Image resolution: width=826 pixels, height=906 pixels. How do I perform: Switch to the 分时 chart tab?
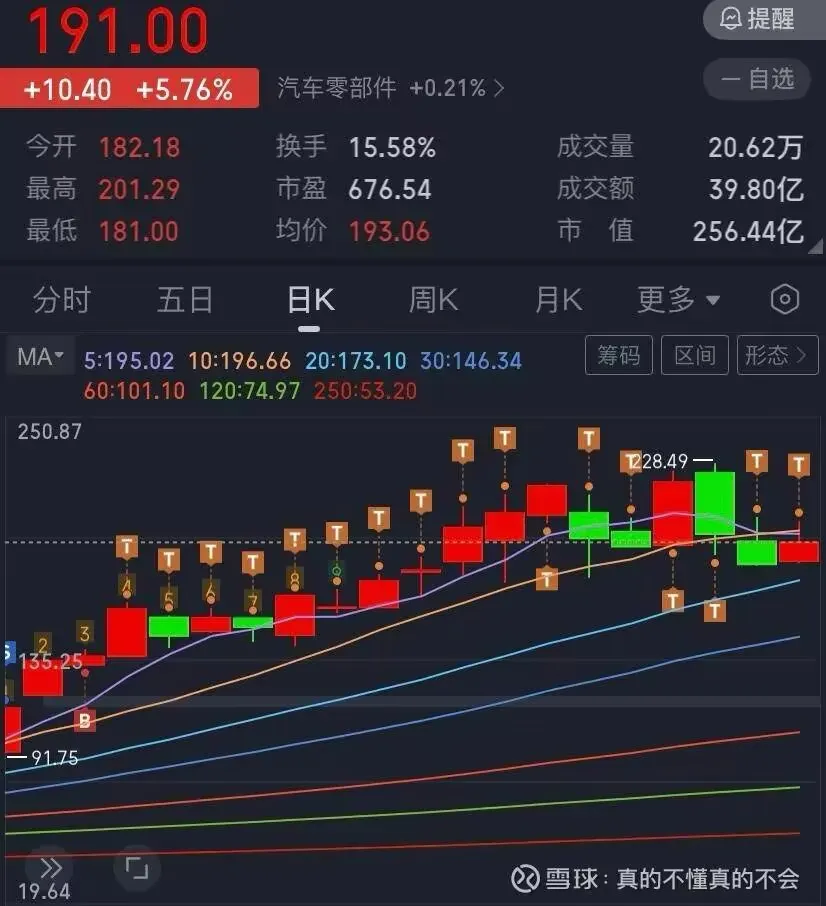[x=61, y=299]
